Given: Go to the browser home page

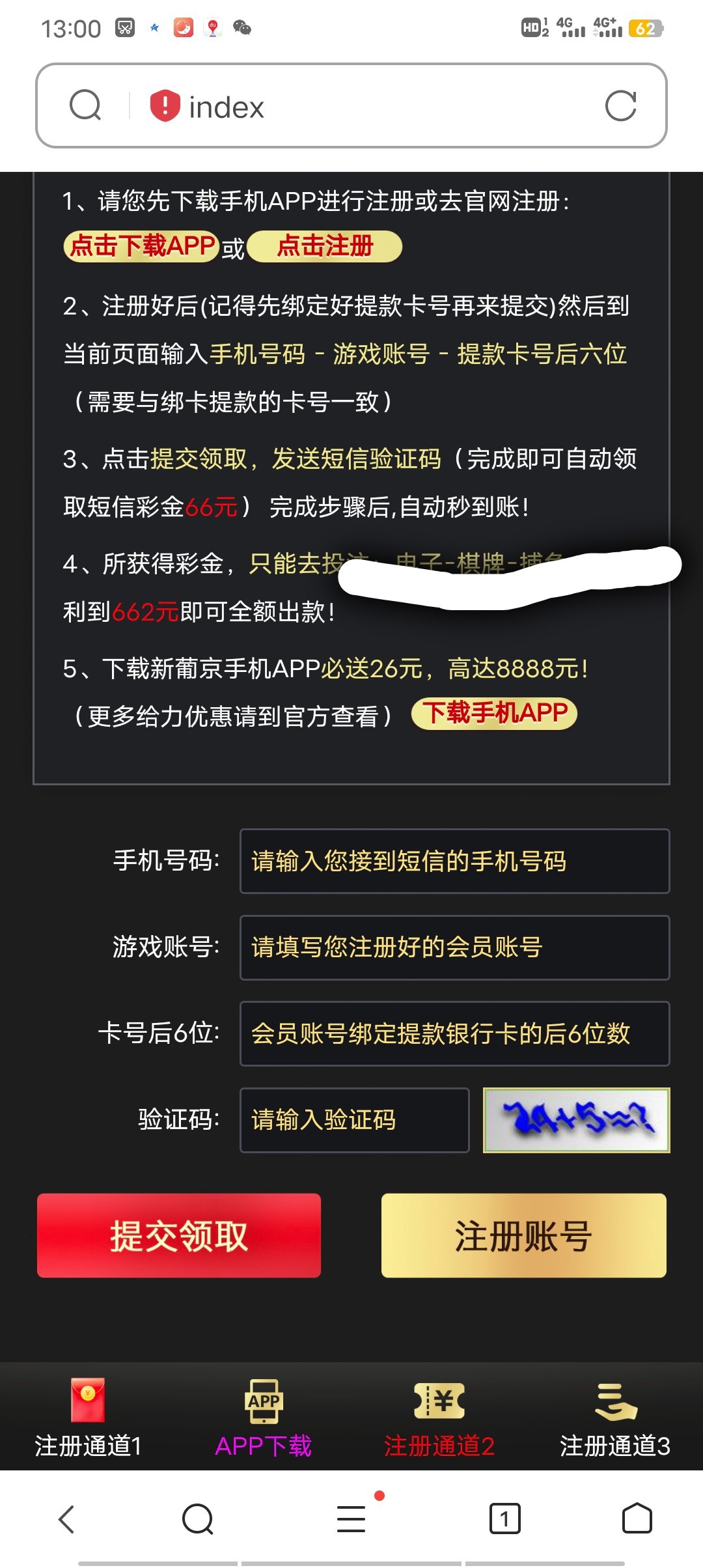Looking at the screenshot, I should pyautogui.click(x=637, y=1519).
